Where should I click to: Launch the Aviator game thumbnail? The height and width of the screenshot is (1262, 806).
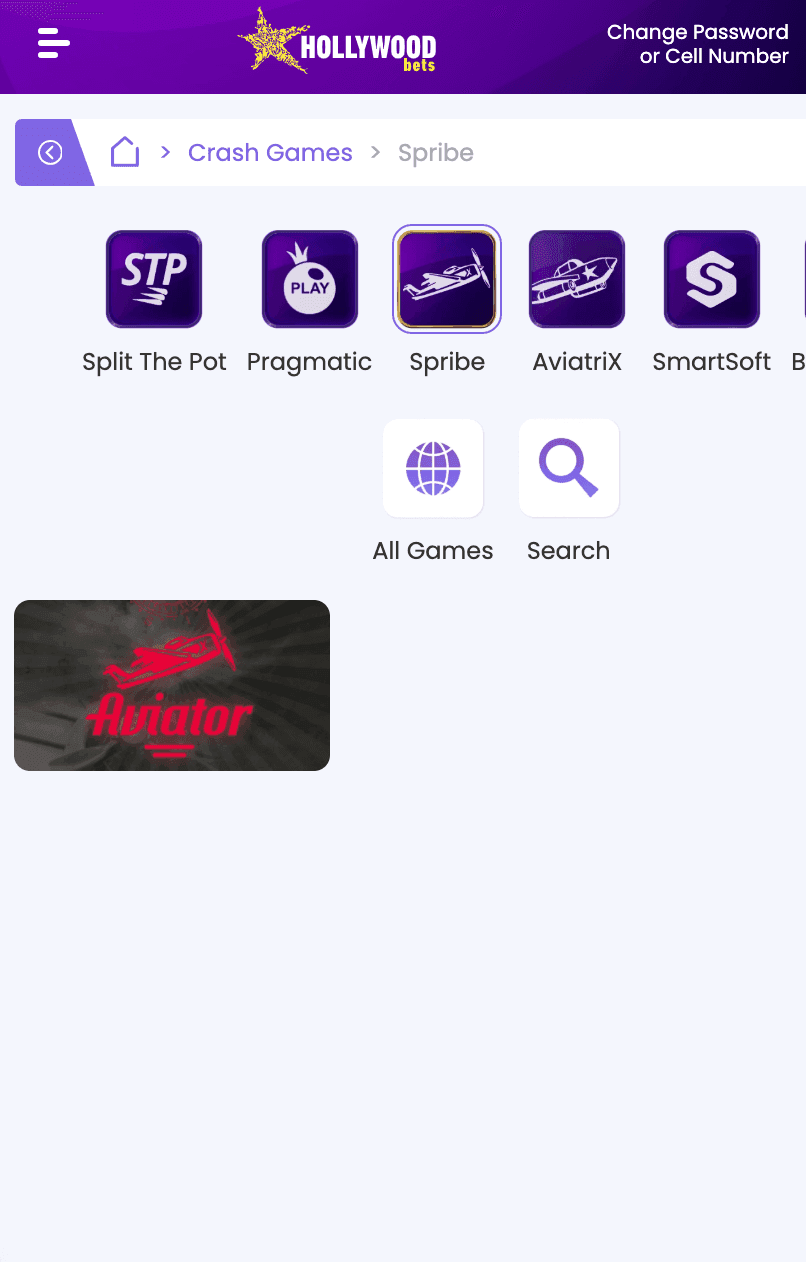pyautogui.click(x=171, y=685)
